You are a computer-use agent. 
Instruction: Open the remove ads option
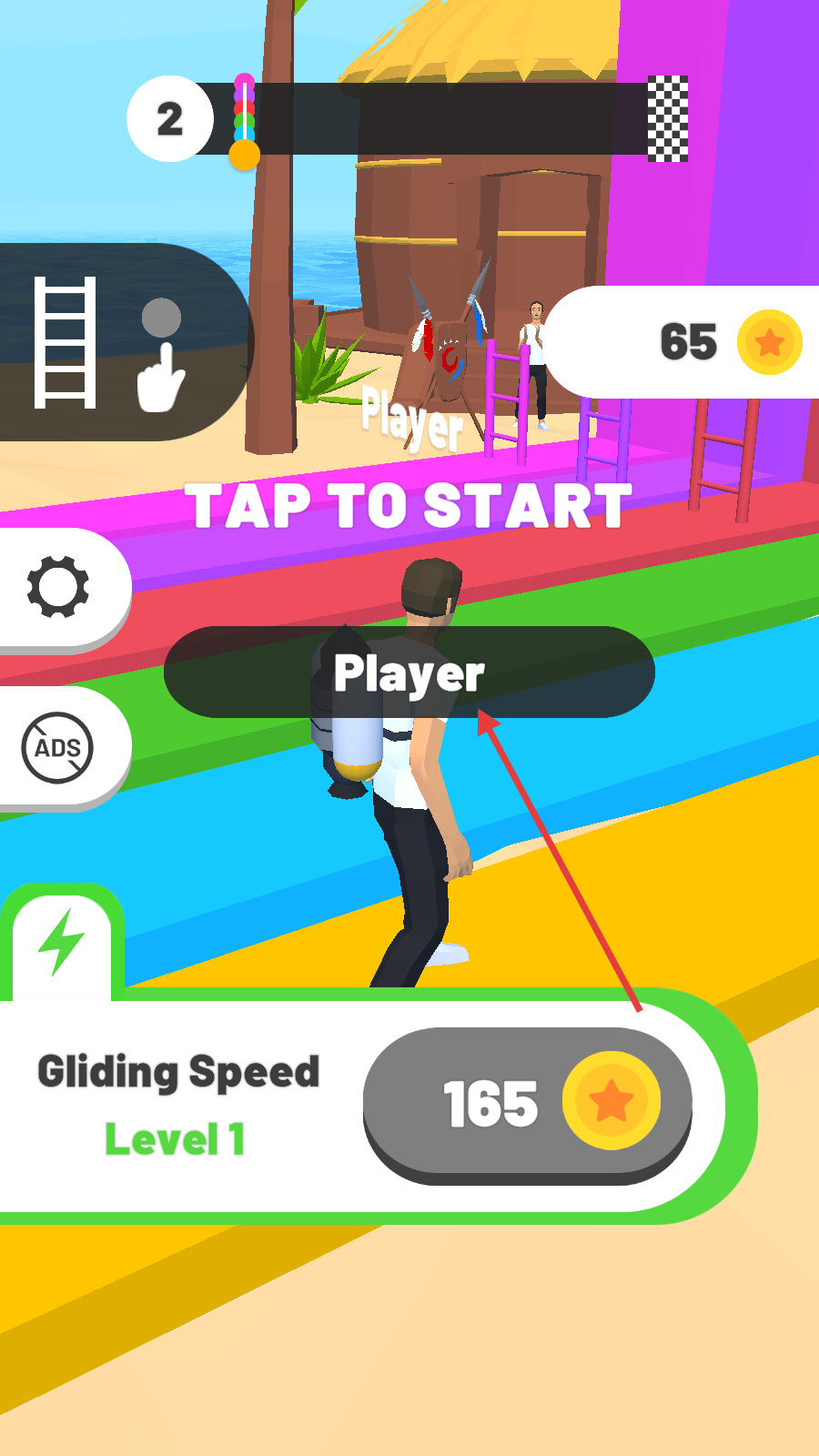tap(58, 748)
